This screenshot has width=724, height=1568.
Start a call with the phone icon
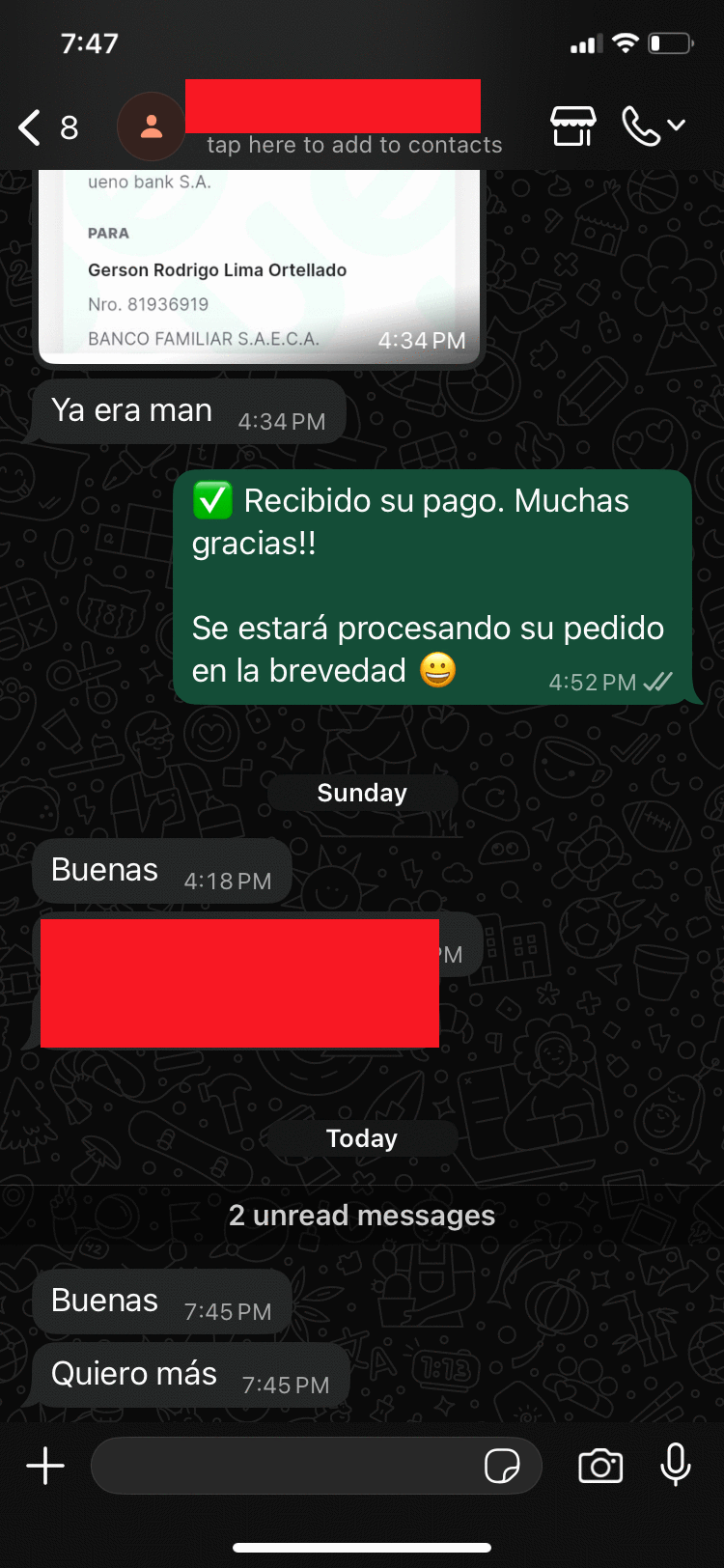click(641, 126)
